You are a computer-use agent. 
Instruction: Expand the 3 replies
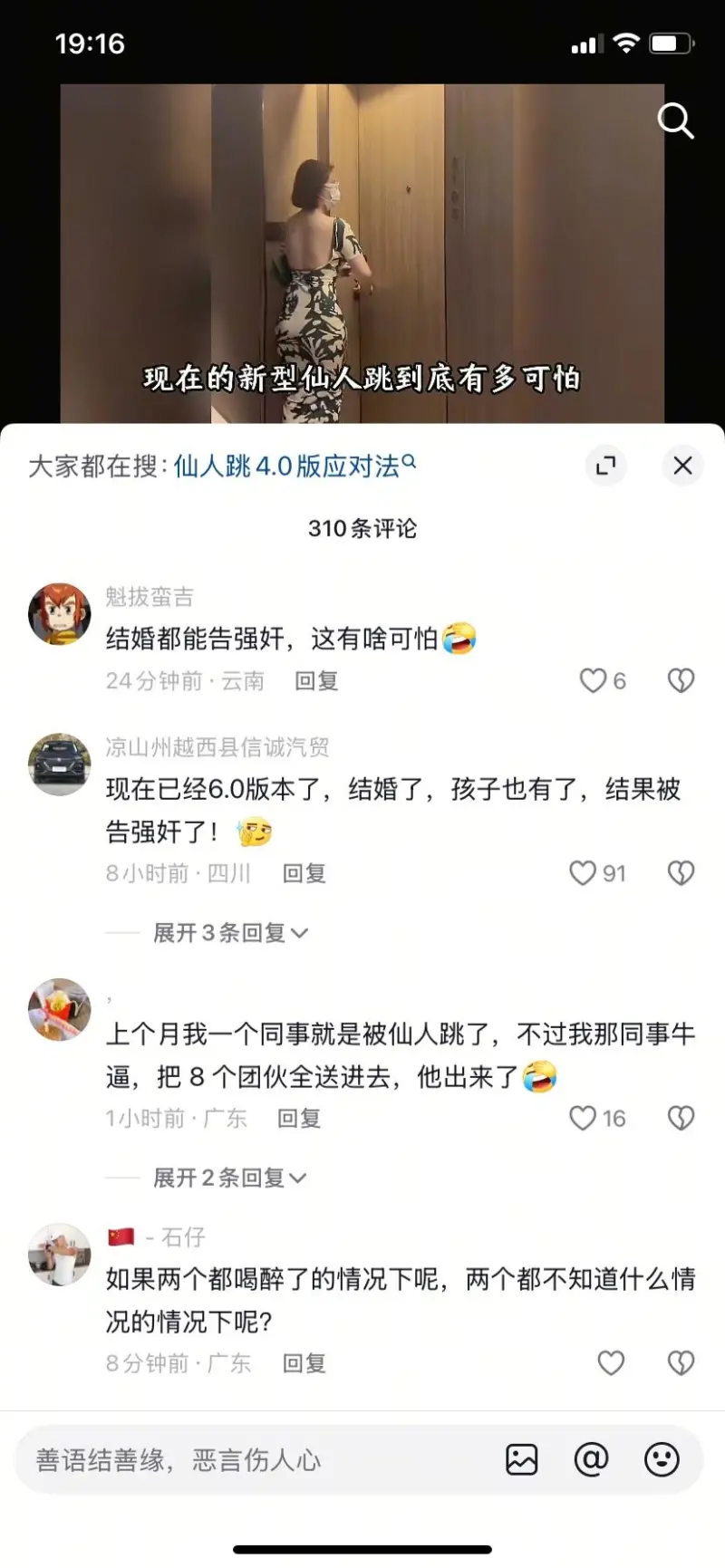[230, 932]
